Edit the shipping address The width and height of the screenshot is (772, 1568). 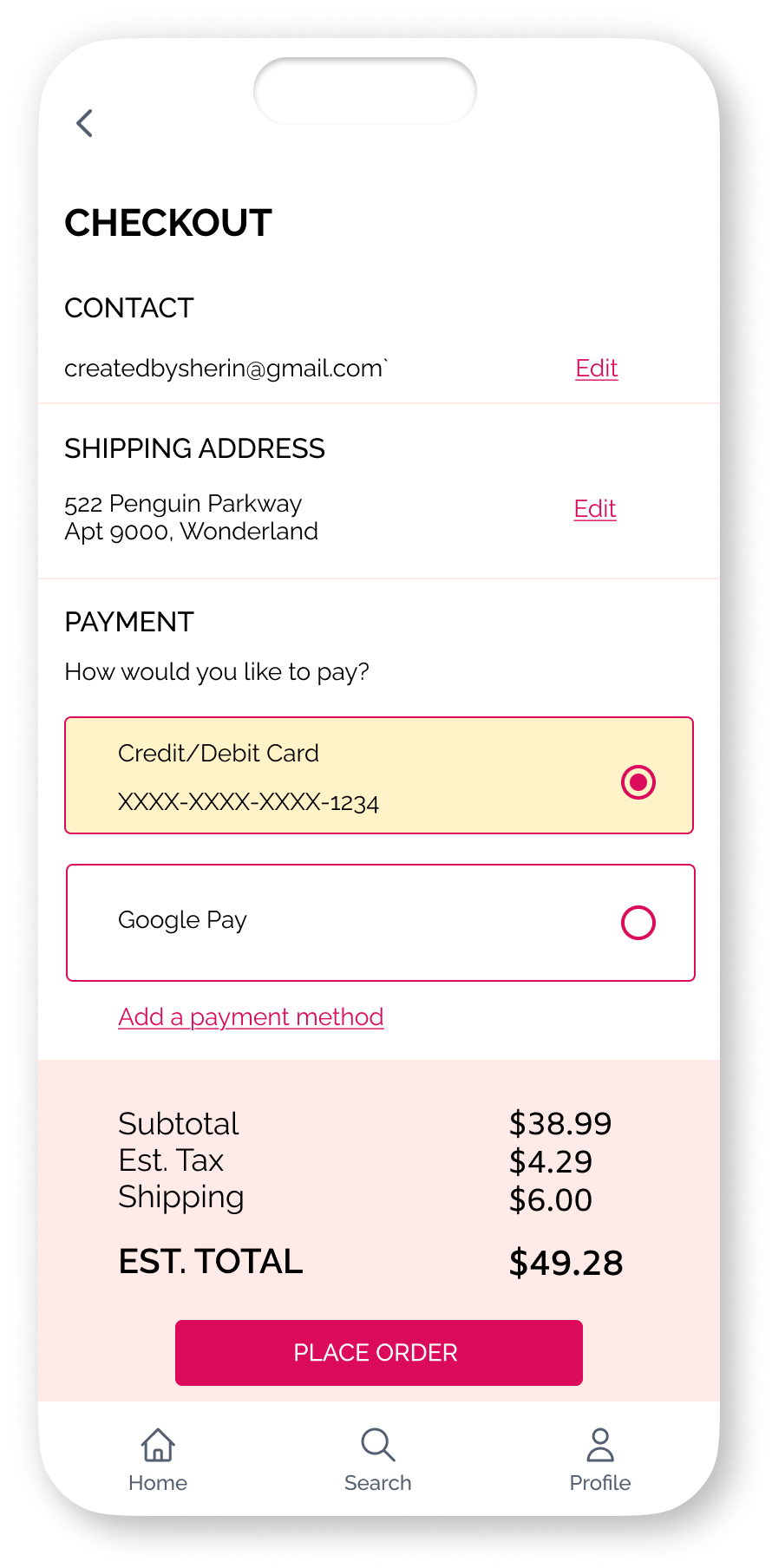(x=595, y=508)
